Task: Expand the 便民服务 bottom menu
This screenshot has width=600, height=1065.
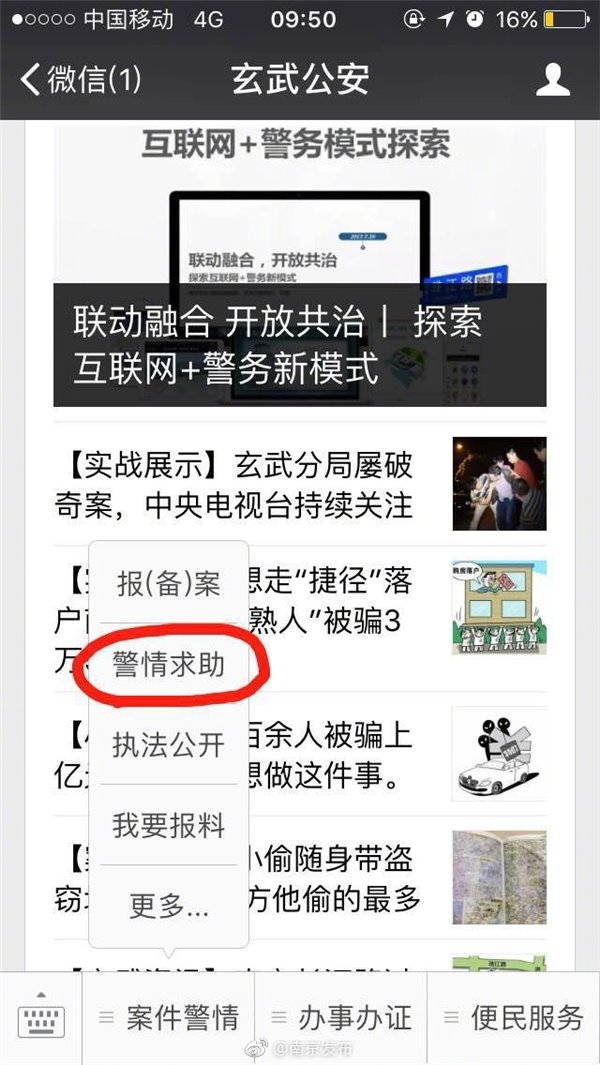Action: (x=514, y=1018)
